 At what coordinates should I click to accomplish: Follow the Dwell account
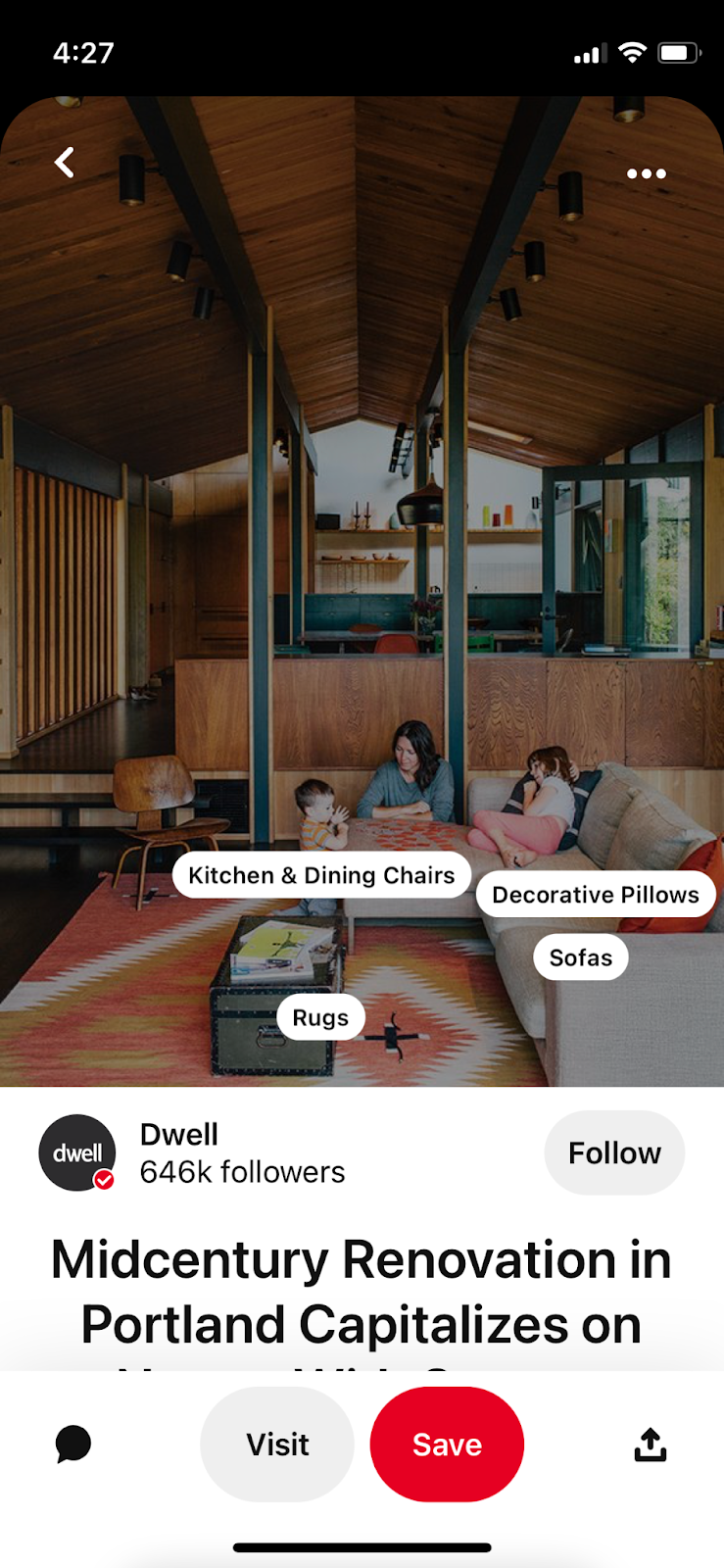tap(614, 1152)
